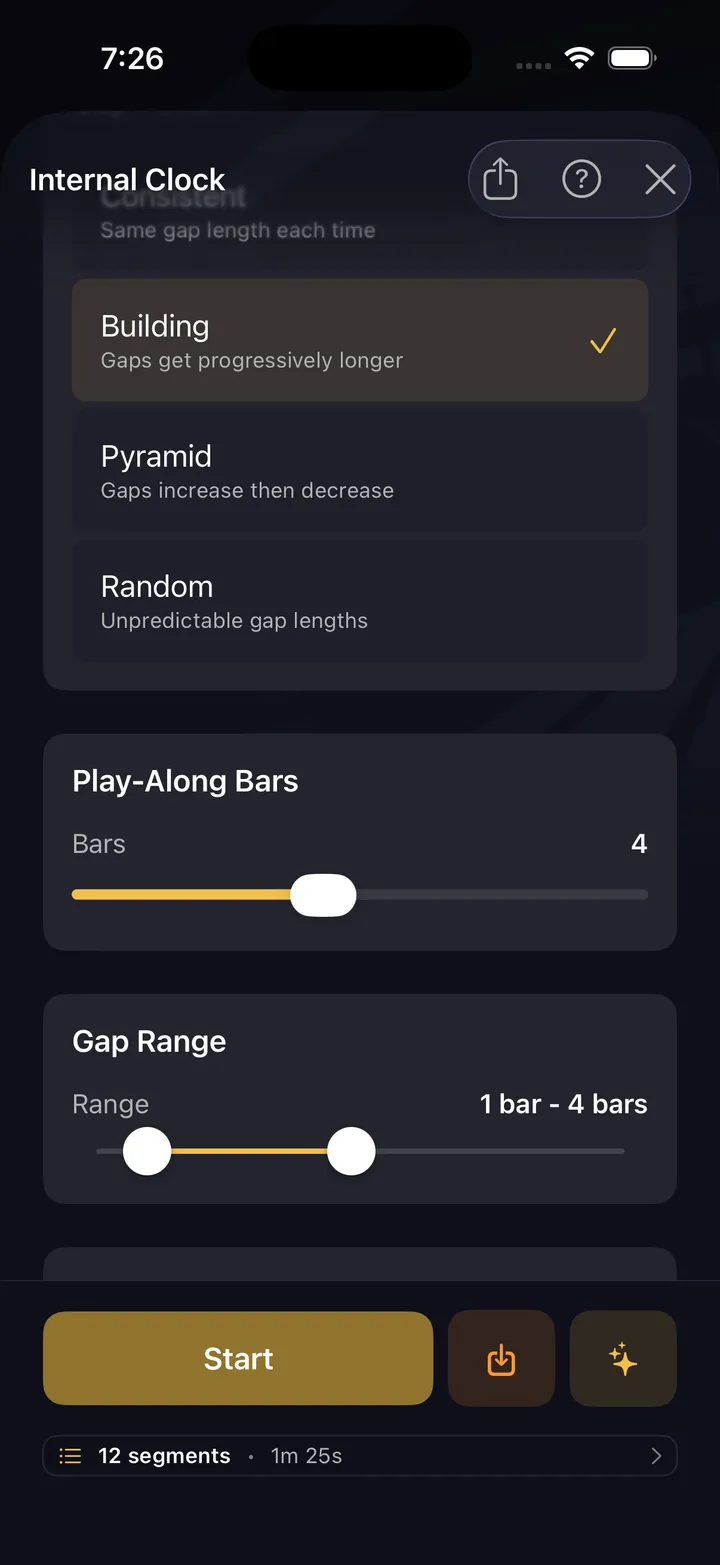Open the sparkles suggestion button
Screen dimensions: 720x1565
coord(623,1358)
